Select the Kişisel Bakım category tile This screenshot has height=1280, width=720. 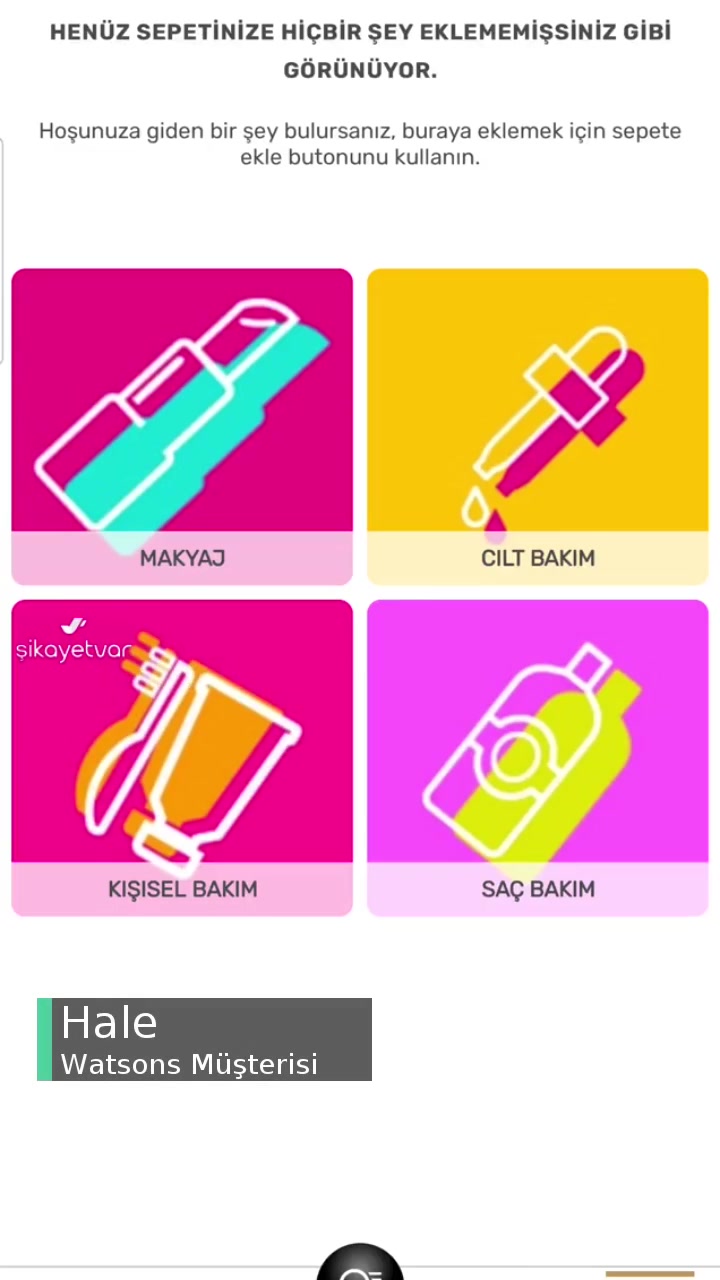coord(182,757)
